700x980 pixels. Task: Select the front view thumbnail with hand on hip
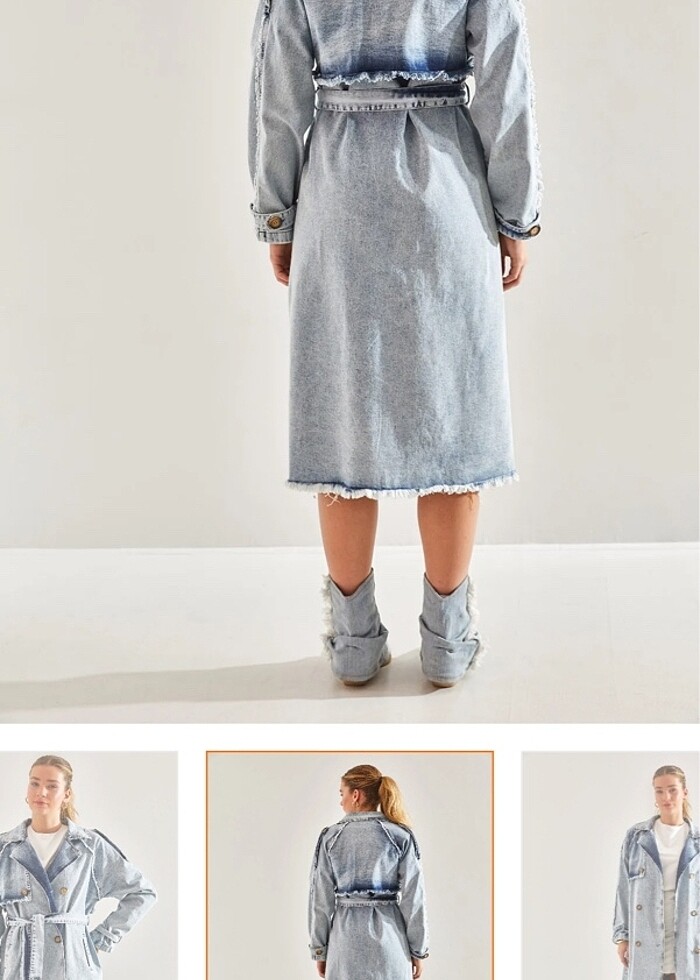click(x=88, y=866)
